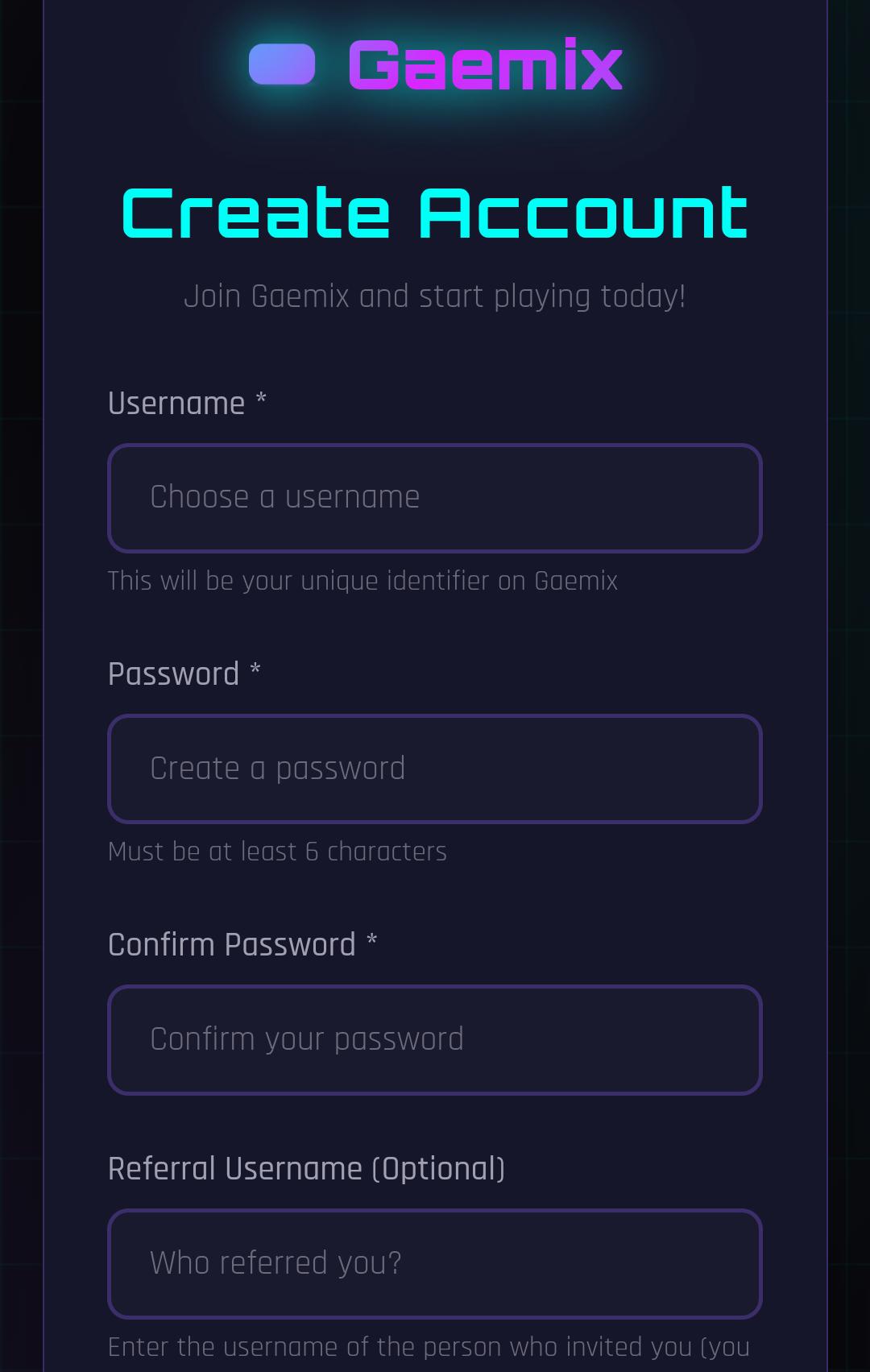Focus the 'Choose a username' field
Image resolution: width=870 pixels, height=1372 pixels.
tap(435, 498)
